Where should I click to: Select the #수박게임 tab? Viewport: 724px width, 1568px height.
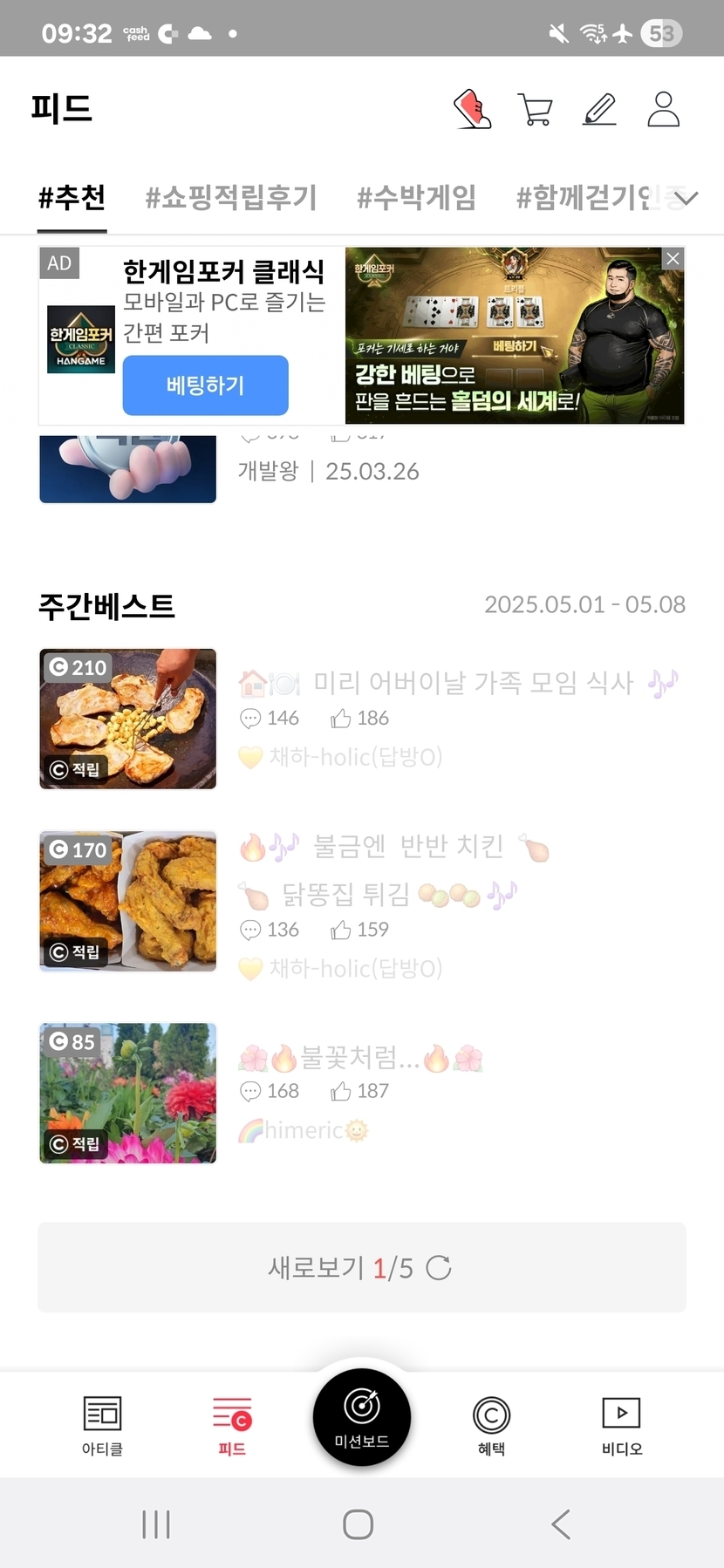(x=416, y=198)
